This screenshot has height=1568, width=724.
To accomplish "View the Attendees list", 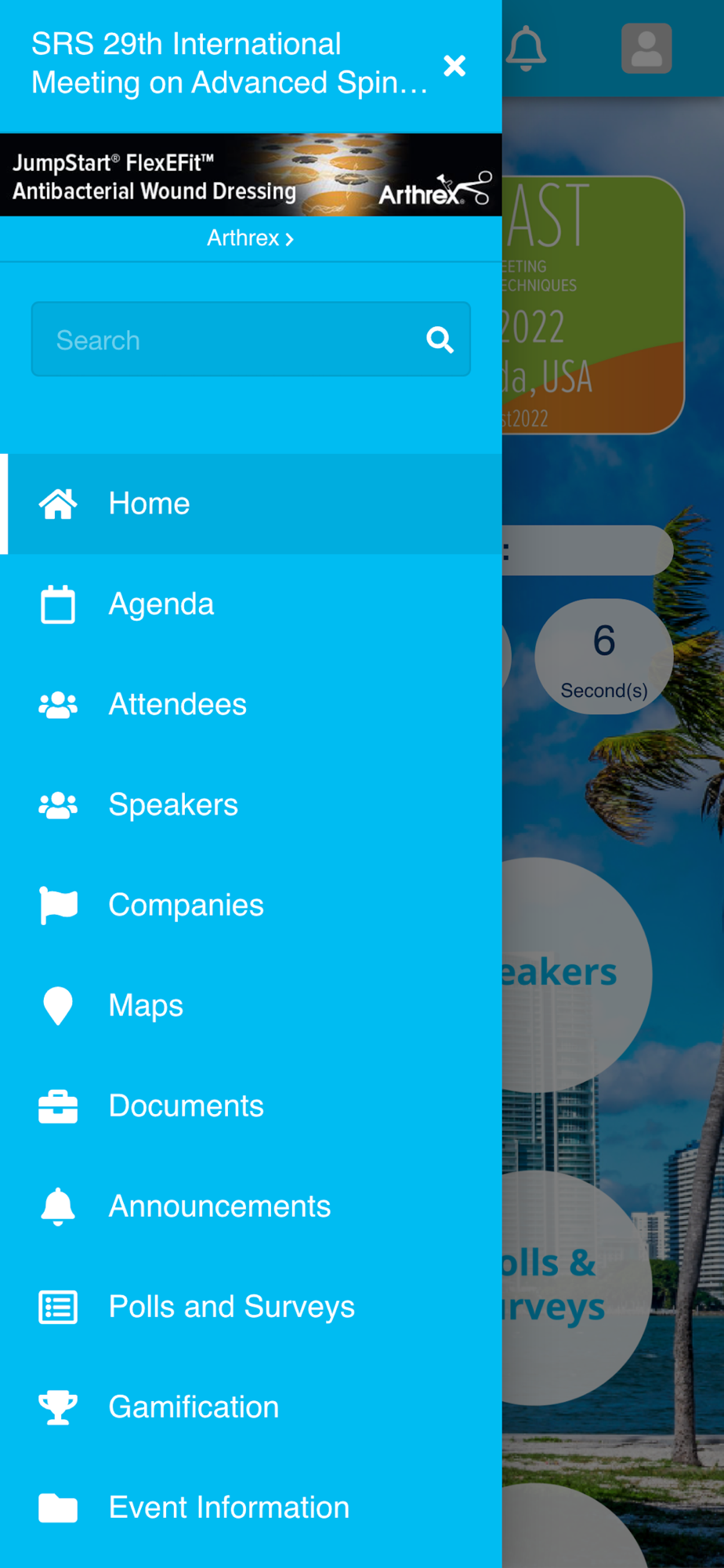I will coord(251,705).
